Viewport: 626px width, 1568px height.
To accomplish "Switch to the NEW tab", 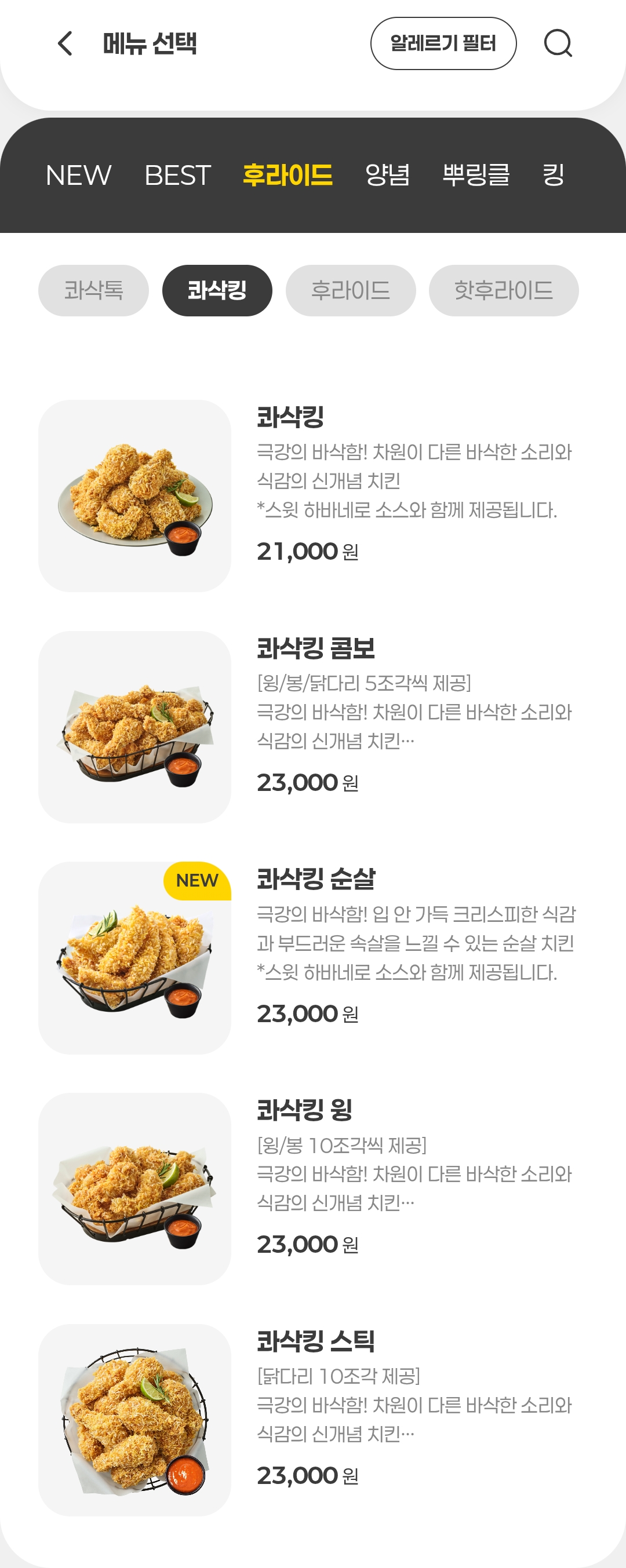I will coord(79,176).
